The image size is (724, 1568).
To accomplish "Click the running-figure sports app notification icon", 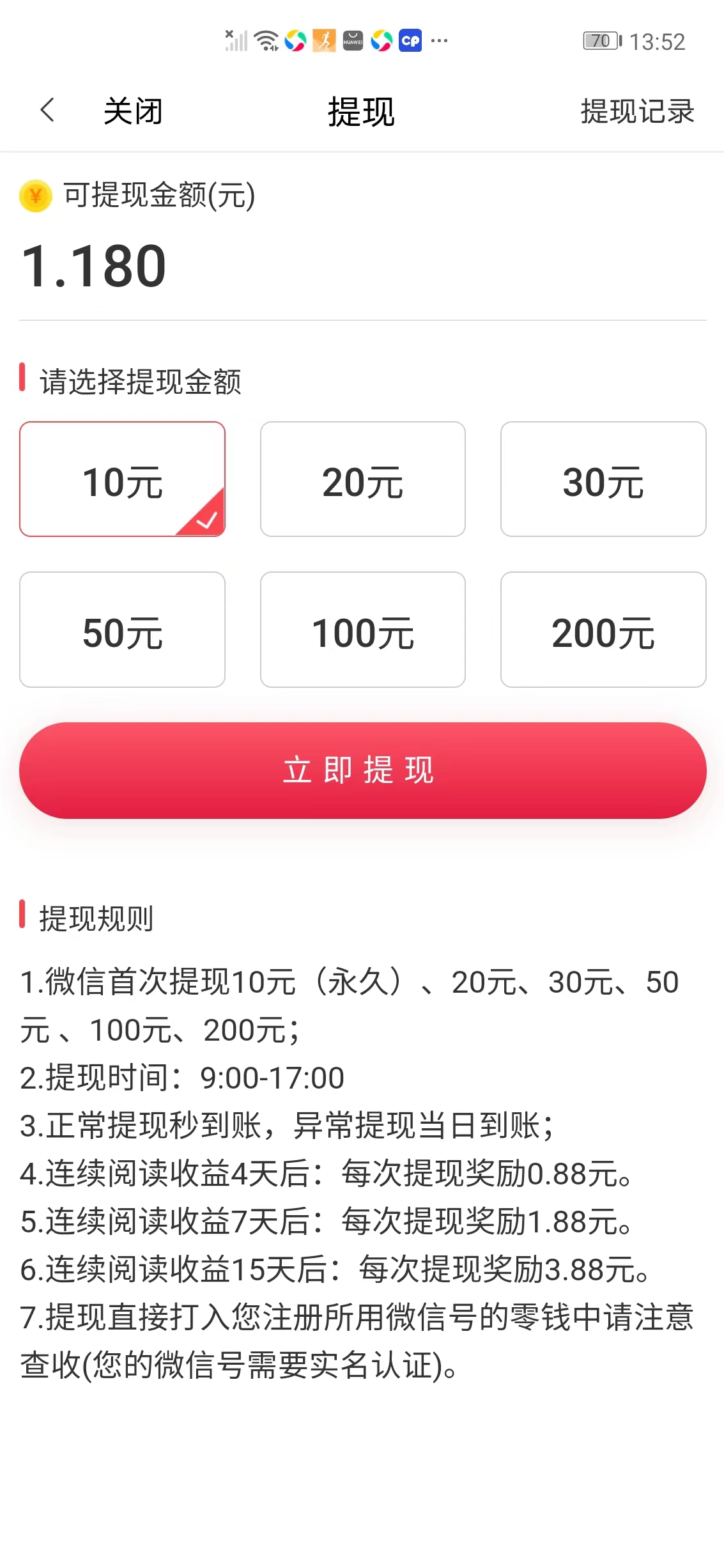I will (323, 40).
